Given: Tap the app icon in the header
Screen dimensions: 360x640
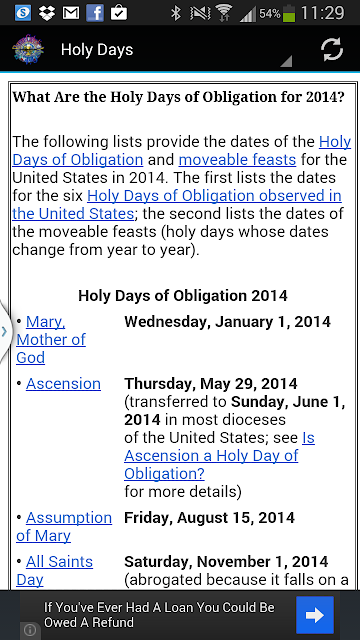Looking at the screenshot, I should 28,49.
